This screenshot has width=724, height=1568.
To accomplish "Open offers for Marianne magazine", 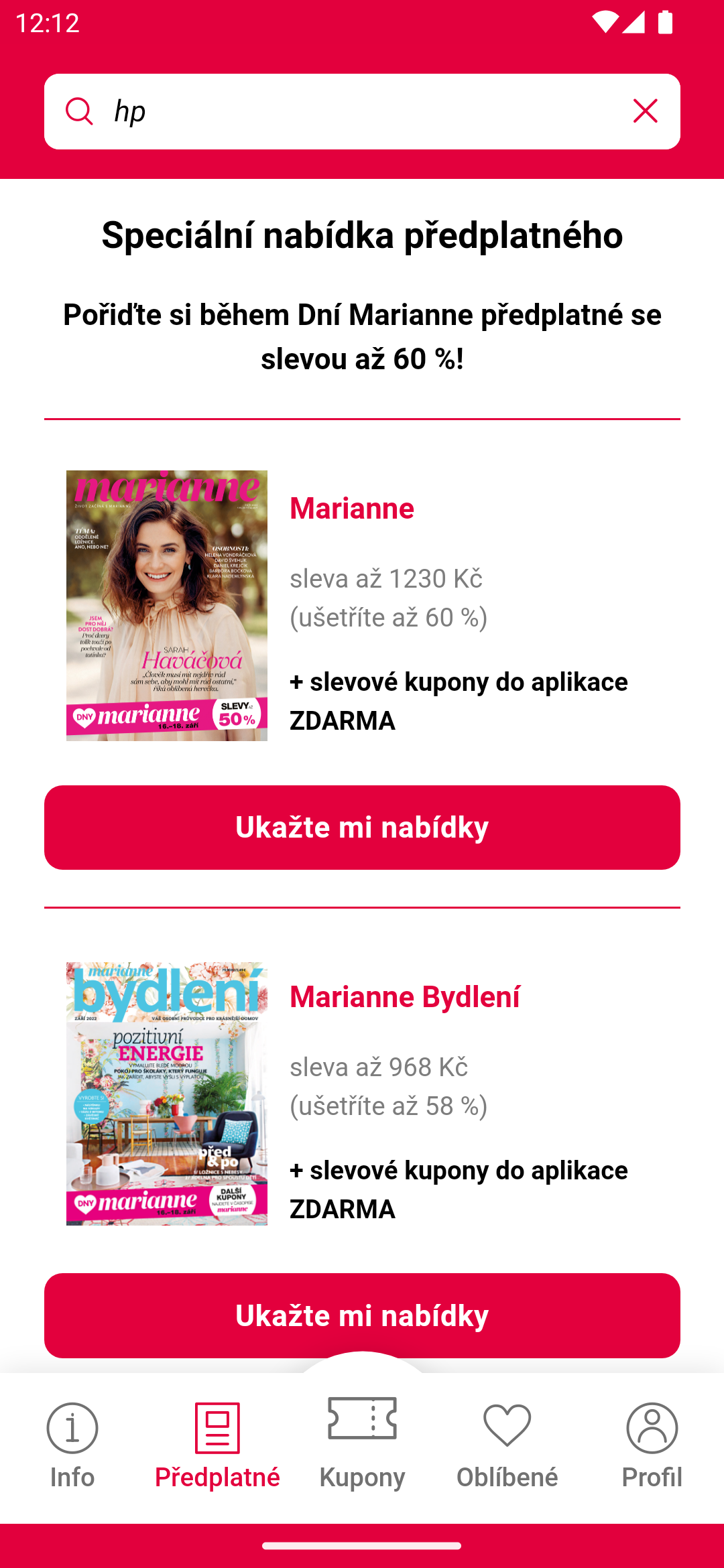I will click(362, 827).
